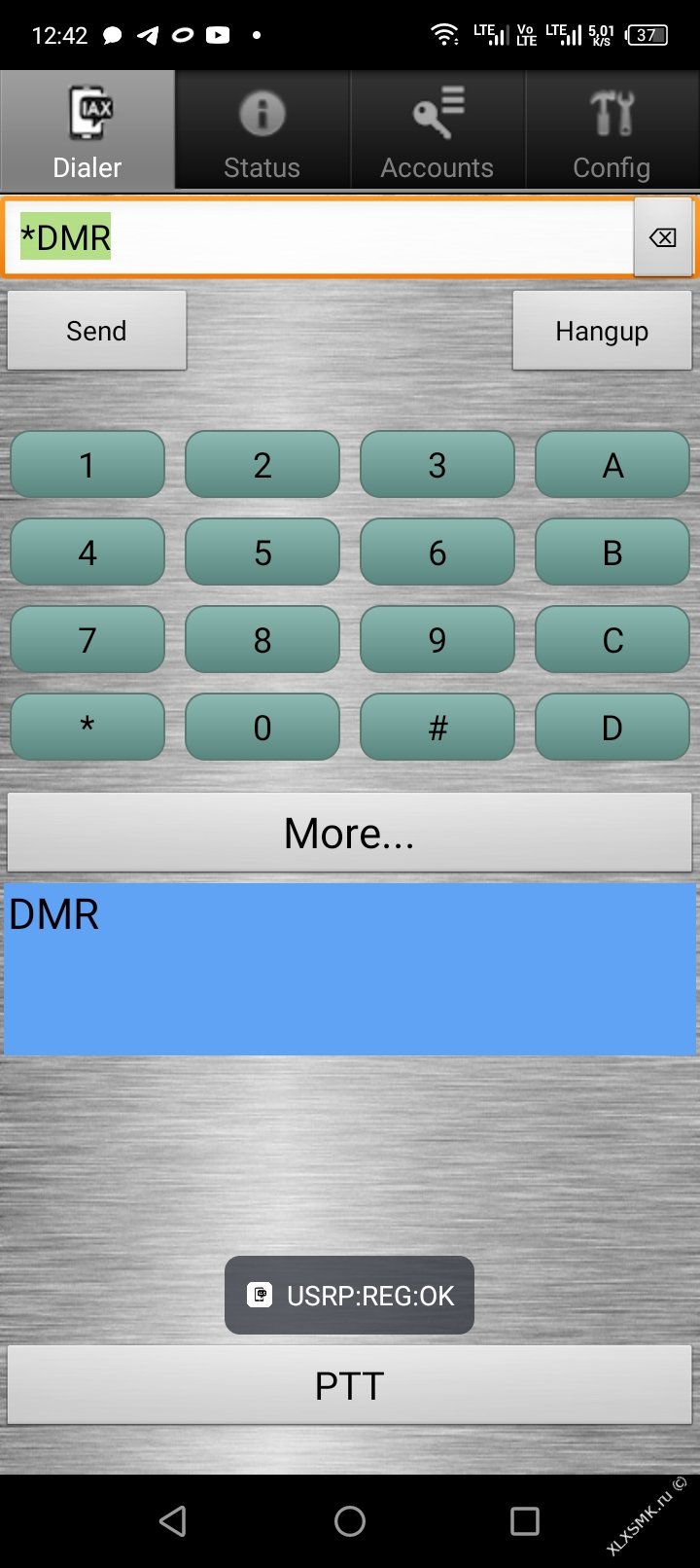Enter digit 5 on the keypad
Viewport: 700px width, 1568px height.
pyautogui.click(x=262, y=552)
